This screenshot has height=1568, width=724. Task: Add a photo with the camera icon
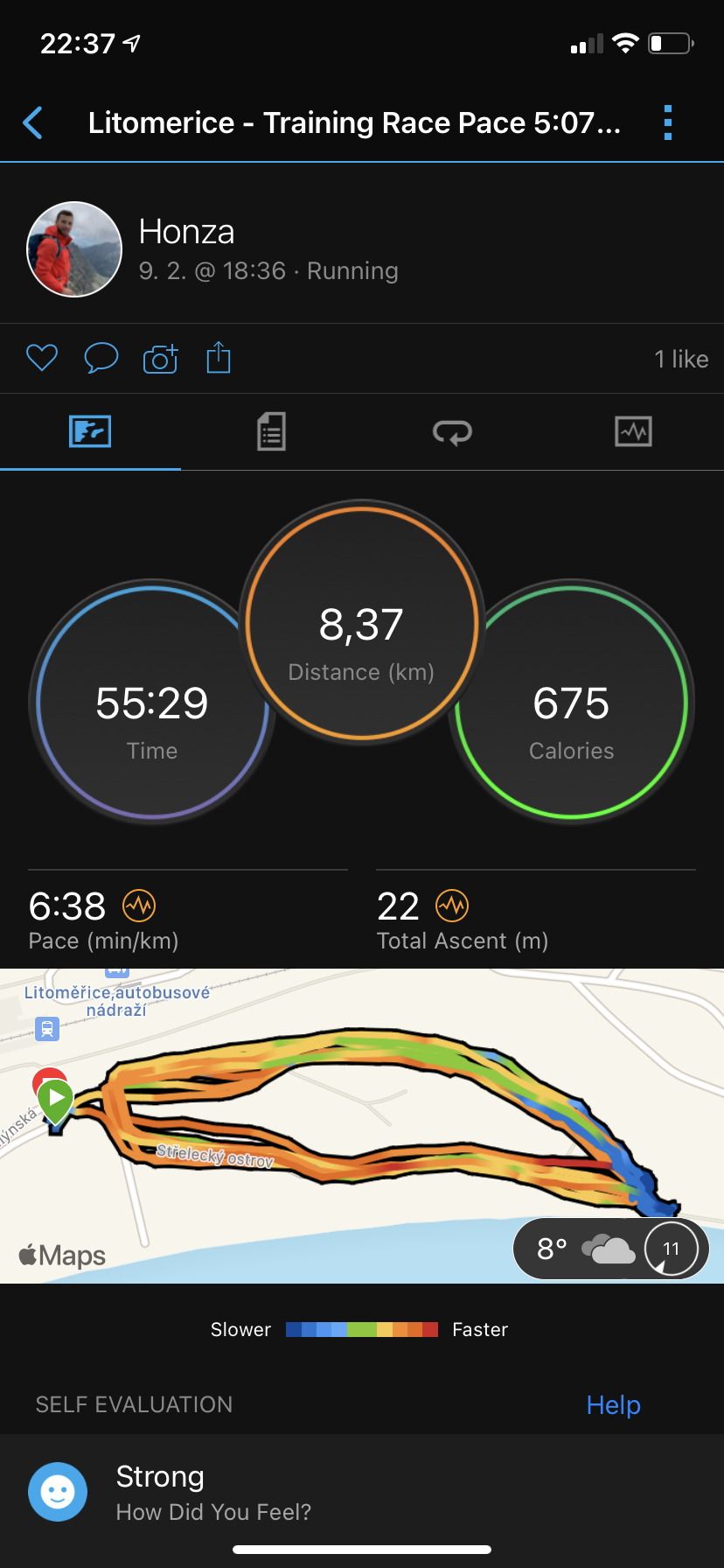click(x=161, y=359)
